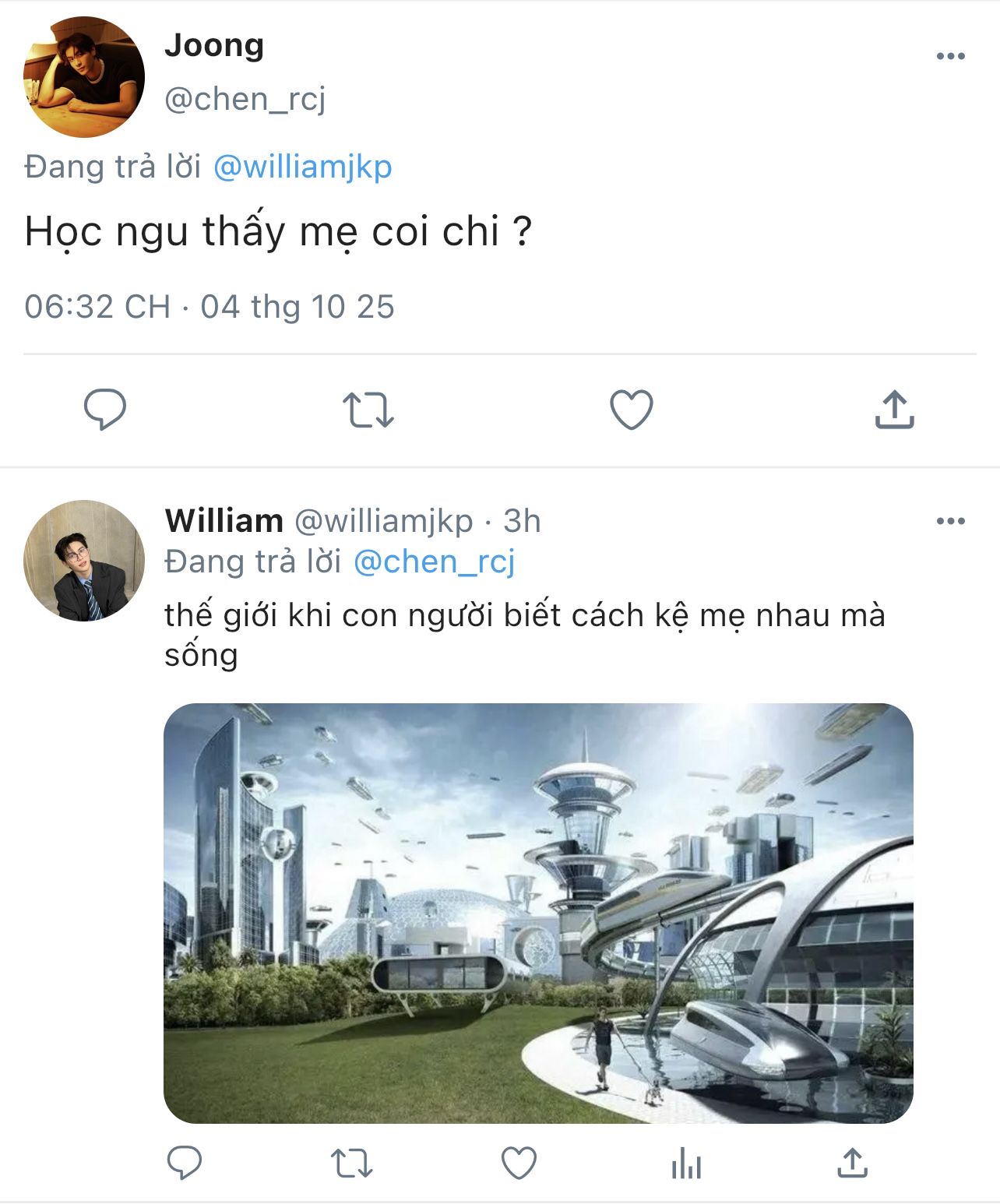The height and width of the screenshot is (1204, 1000).
Task: Retweet Joong's tweet
Action: click(x=368, y=410)
